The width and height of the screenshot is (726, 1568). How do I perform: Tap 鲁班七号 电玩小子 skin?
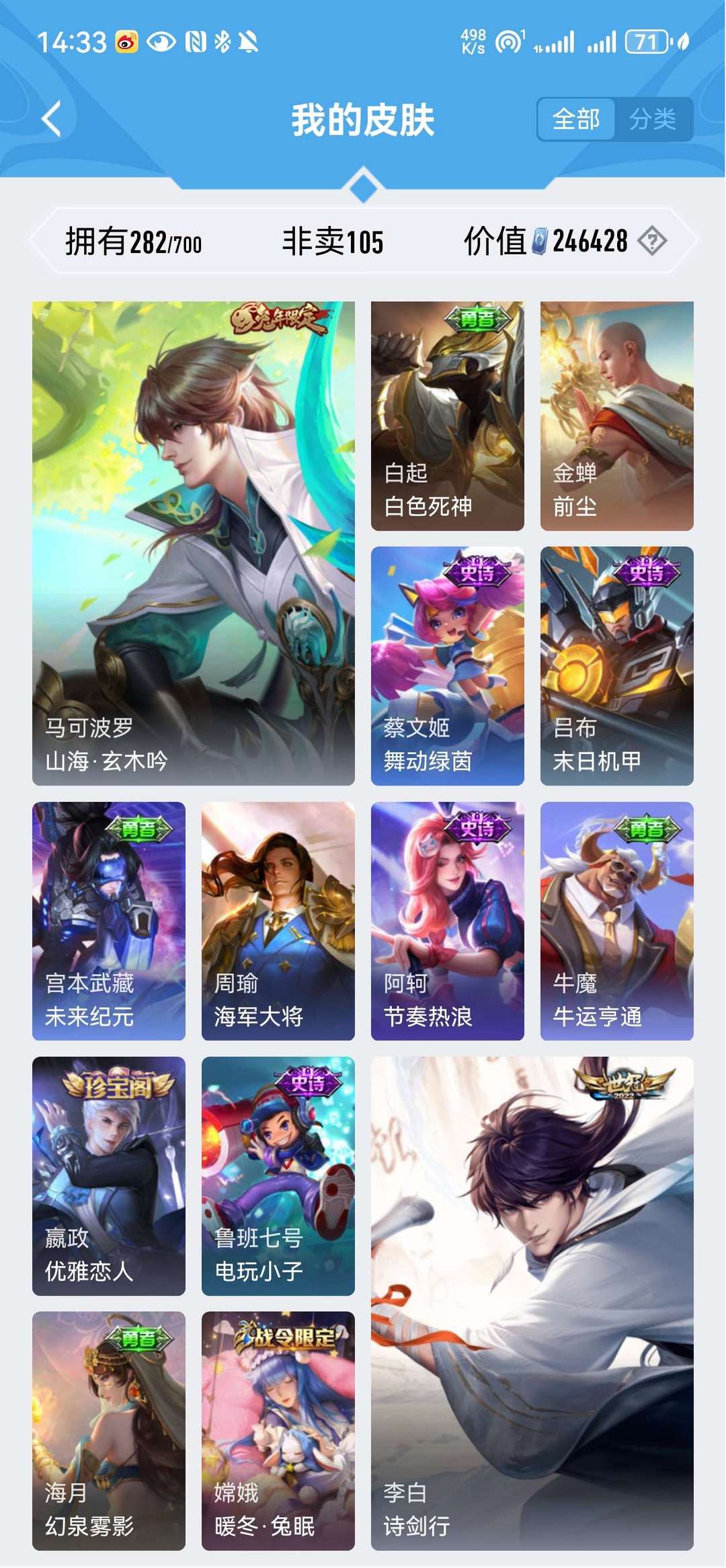[278, 1176]
